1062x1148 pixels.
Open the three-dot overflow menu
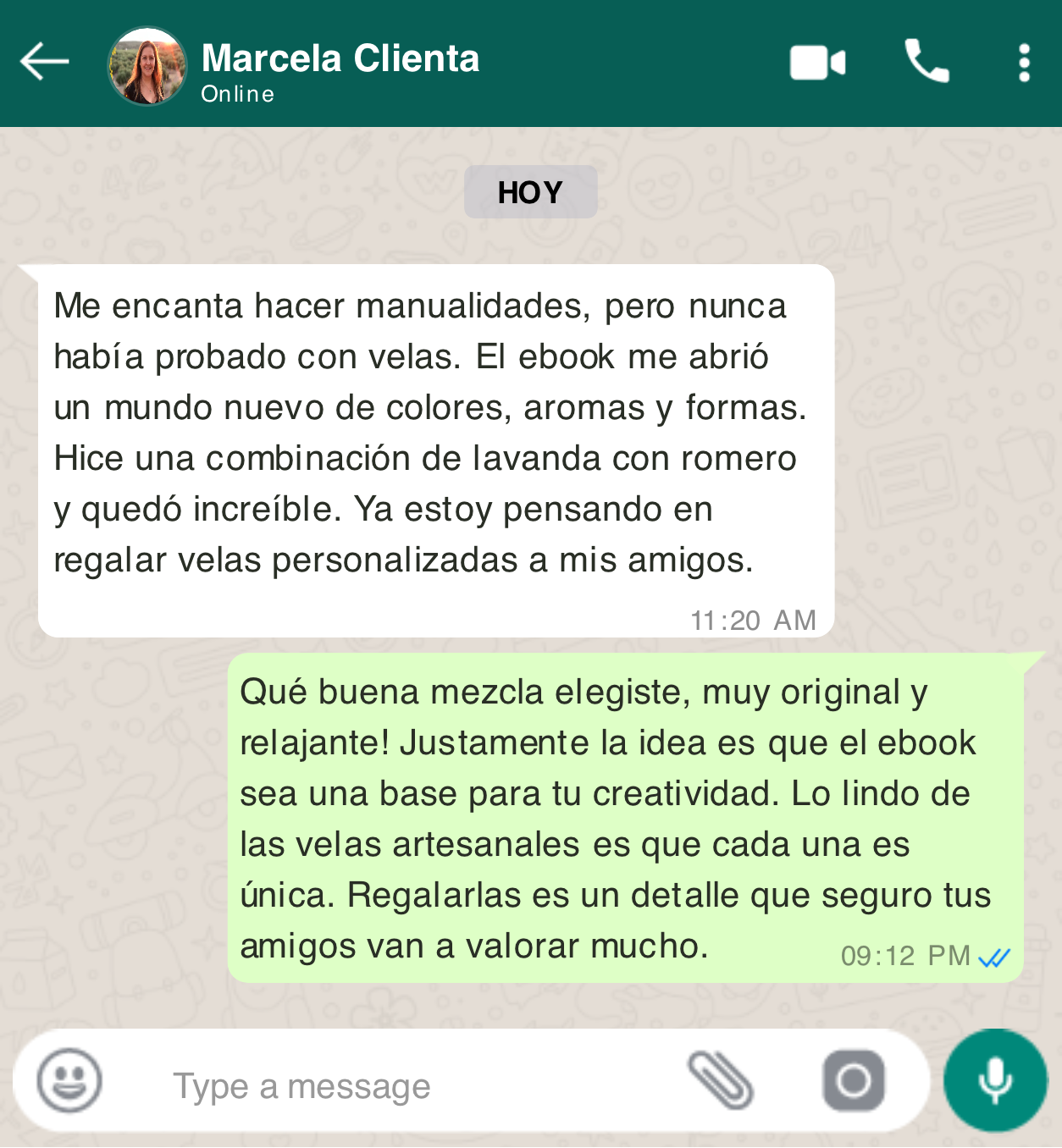[x=1024, y=63]
